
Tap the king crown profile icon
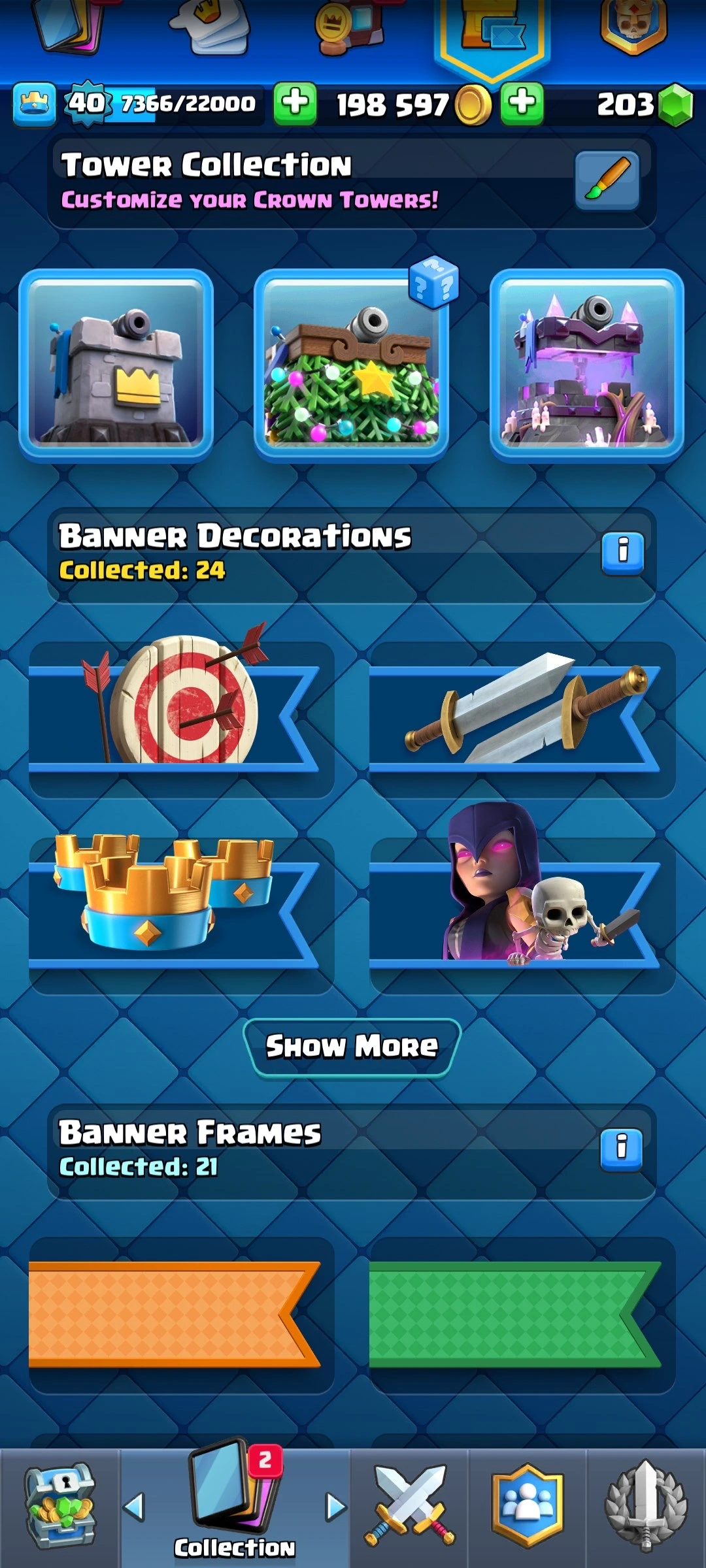tap(34, 103)
